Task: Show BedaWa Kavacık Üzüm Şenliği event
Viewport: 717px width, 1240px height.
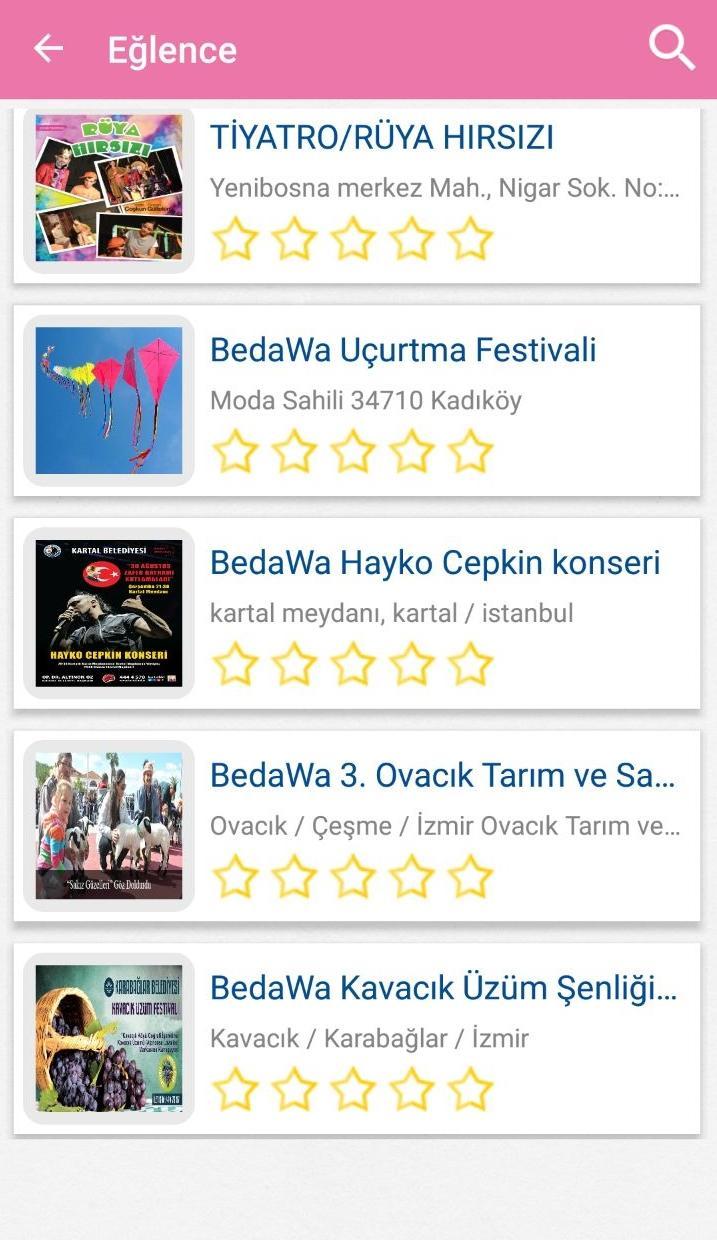Action: pos(443,988)
